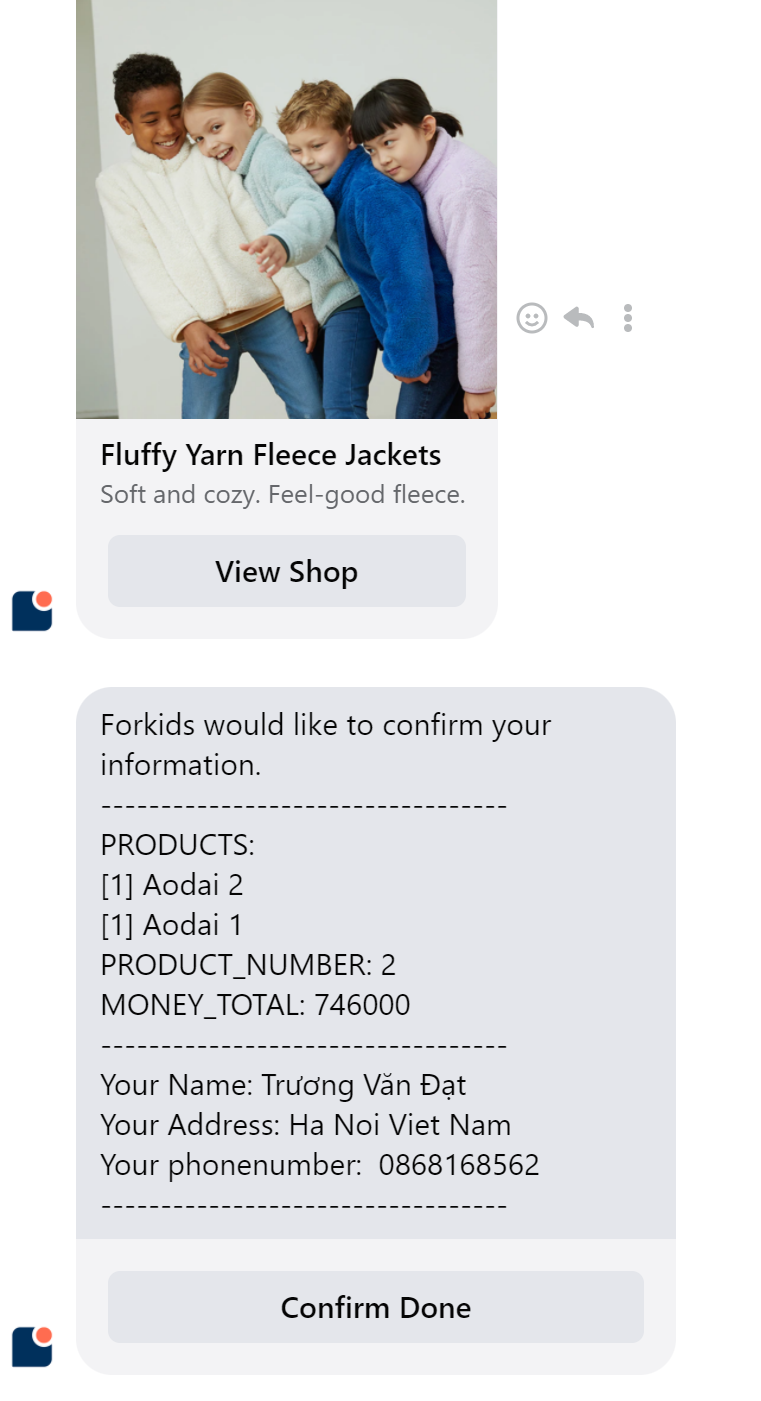Open more options for the fleece message
Screen dimensions: 761x1401
tap(628, 319)
